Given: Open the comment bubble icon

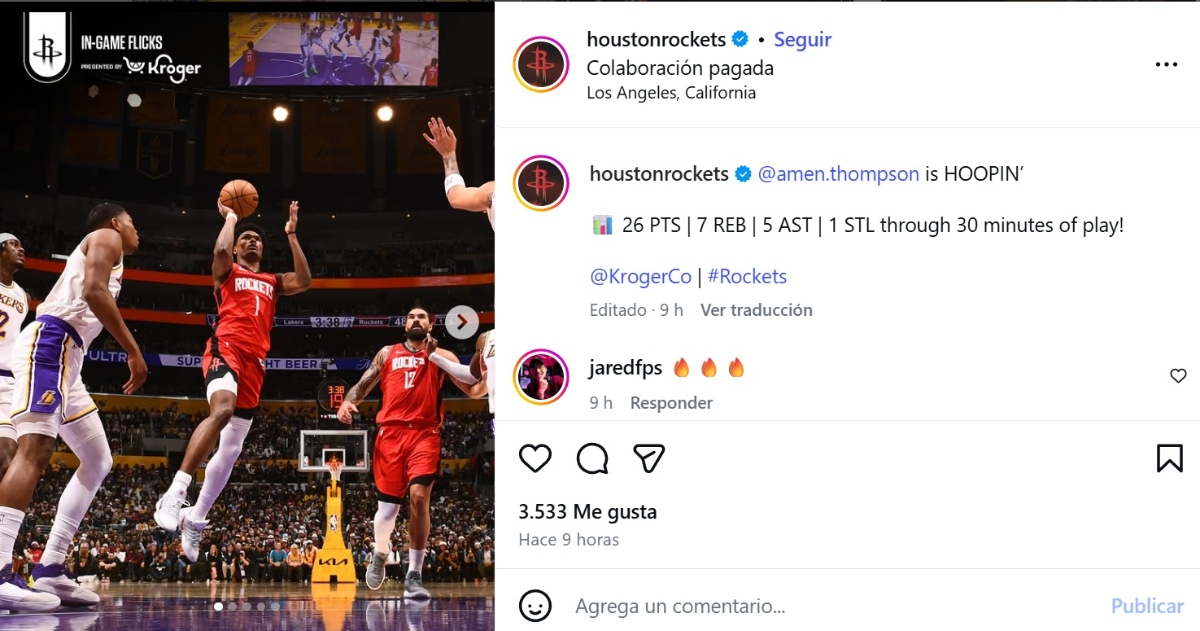Looking at the screenshot, I should point(592,458).
